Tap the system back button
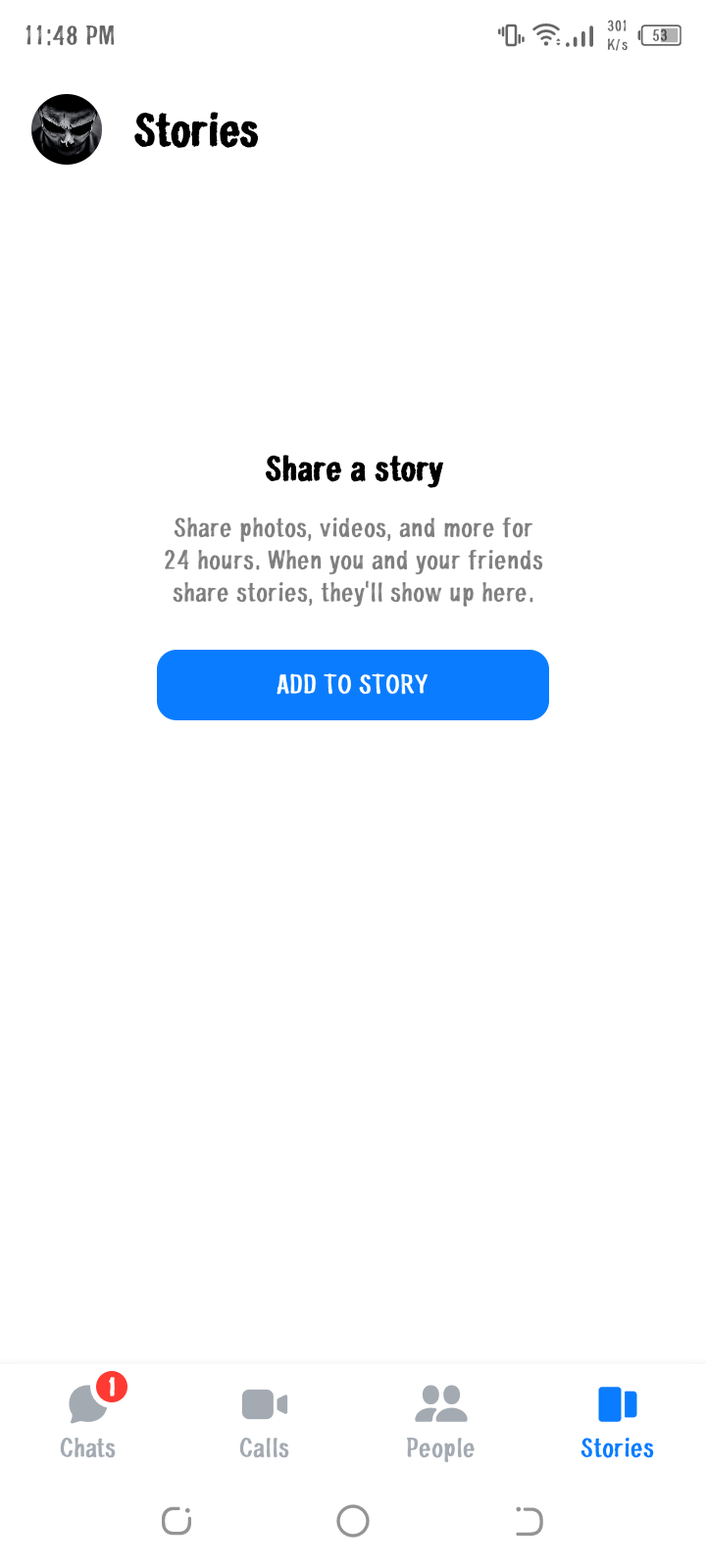 click(x=529, y=1521)
